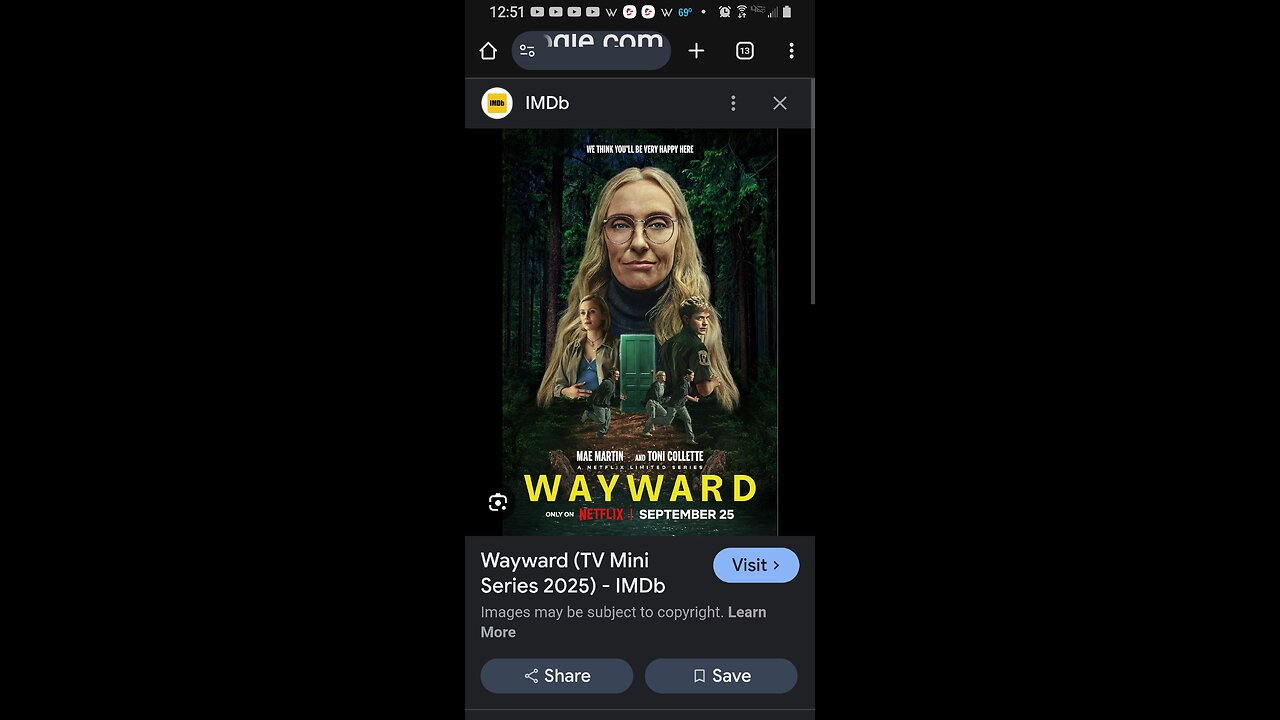Open the Wayward (TV Mini Series 2025) title link
This screenshot has height=720, width=1280.
coord(573,573)
